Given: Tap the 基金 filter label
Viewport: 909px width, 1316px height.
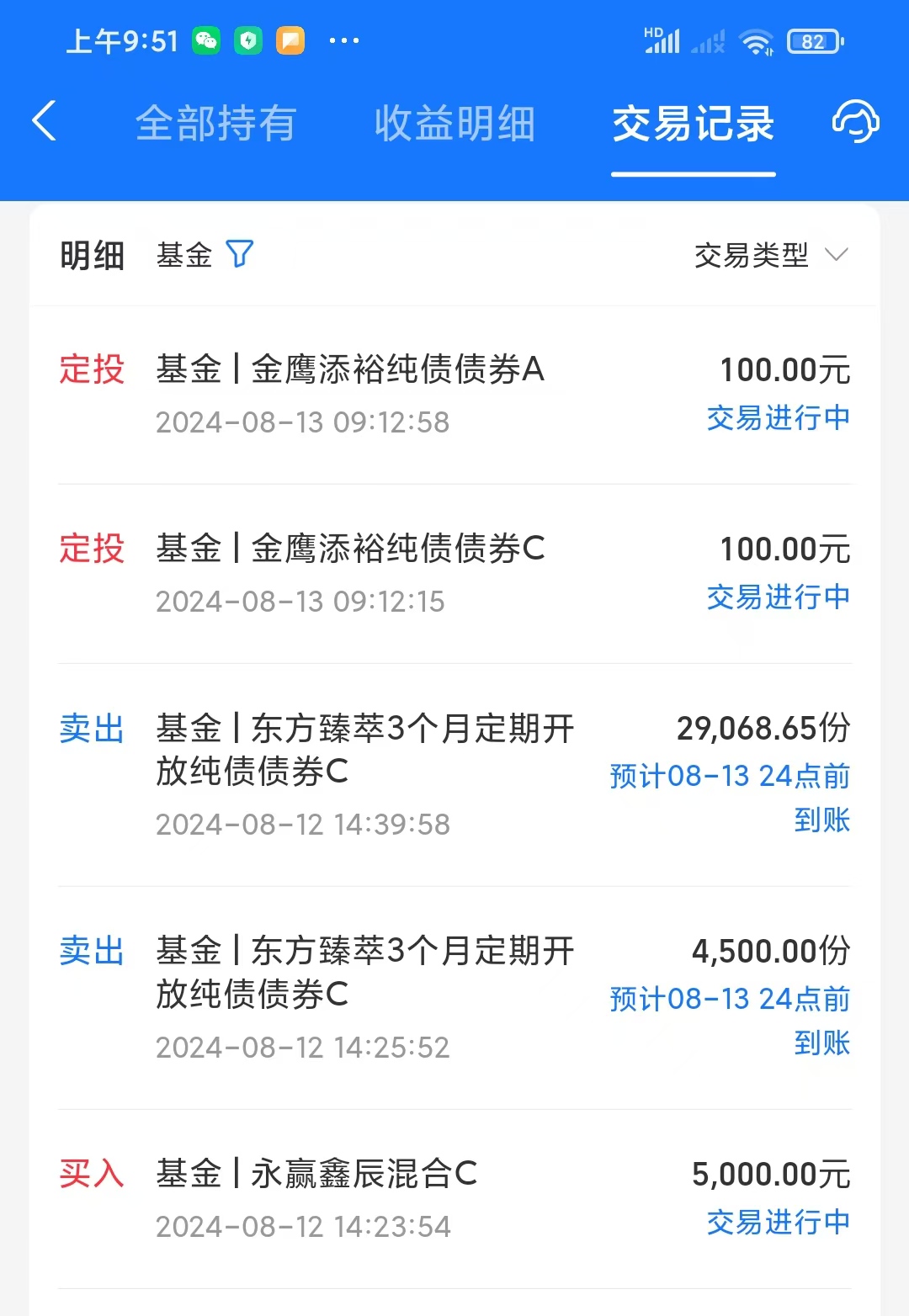Looking at the screenshot, I should point(182,255).
